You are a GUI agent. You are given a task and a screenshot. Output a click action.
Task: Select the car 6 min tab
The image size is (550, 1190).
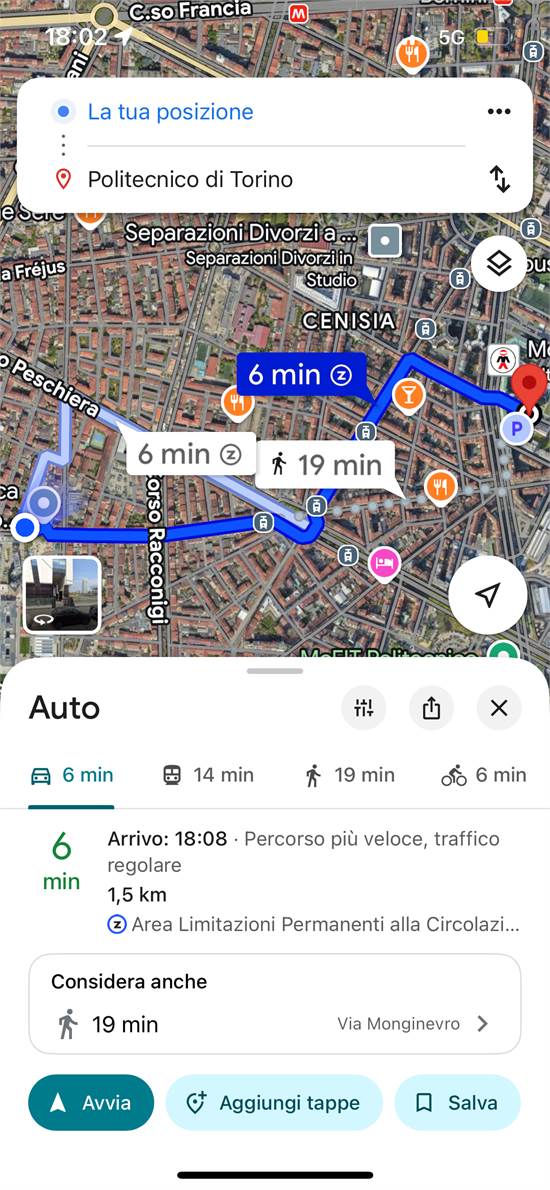pos(71,775)
